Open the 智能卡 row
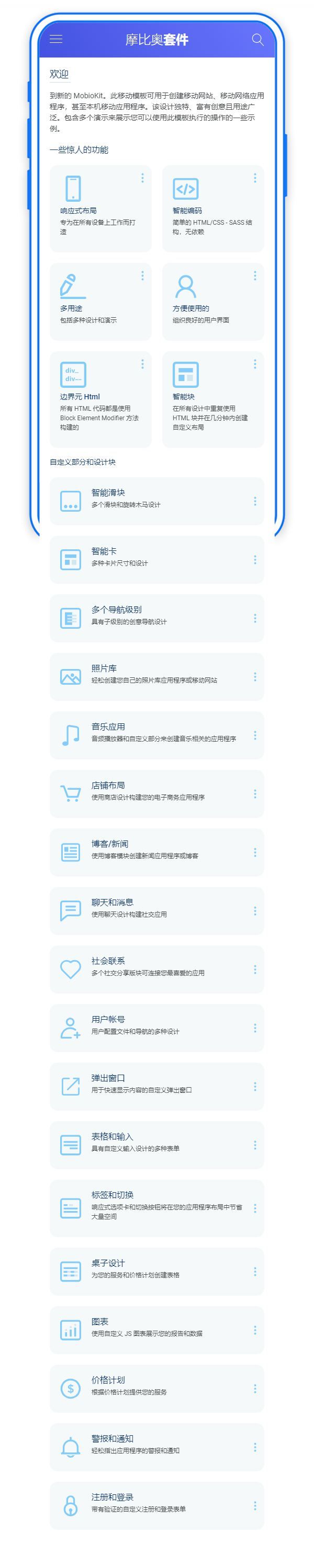 (x=156, y=559)
